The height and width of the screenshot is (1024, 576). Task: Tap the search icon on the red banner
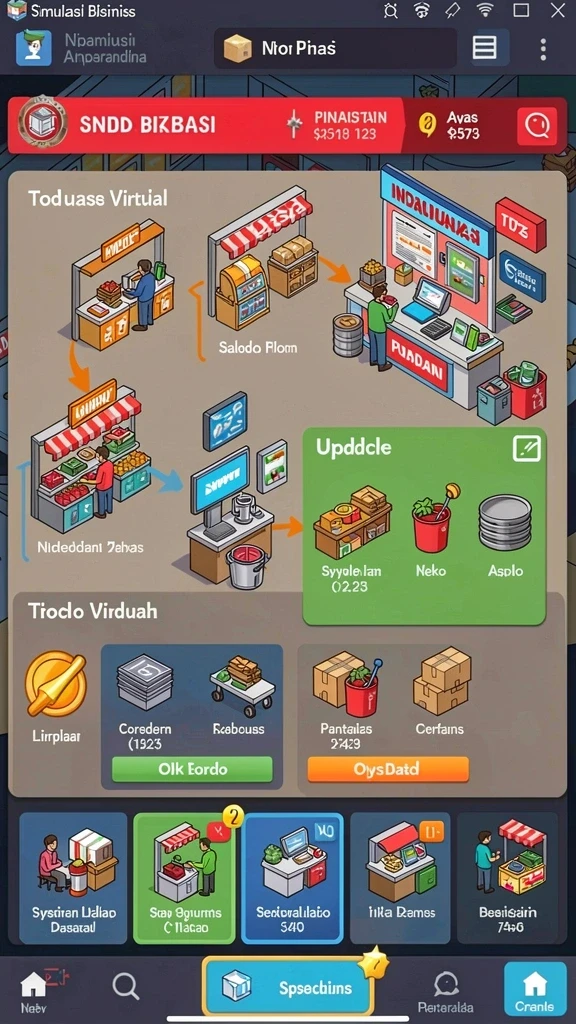point(537,125)
